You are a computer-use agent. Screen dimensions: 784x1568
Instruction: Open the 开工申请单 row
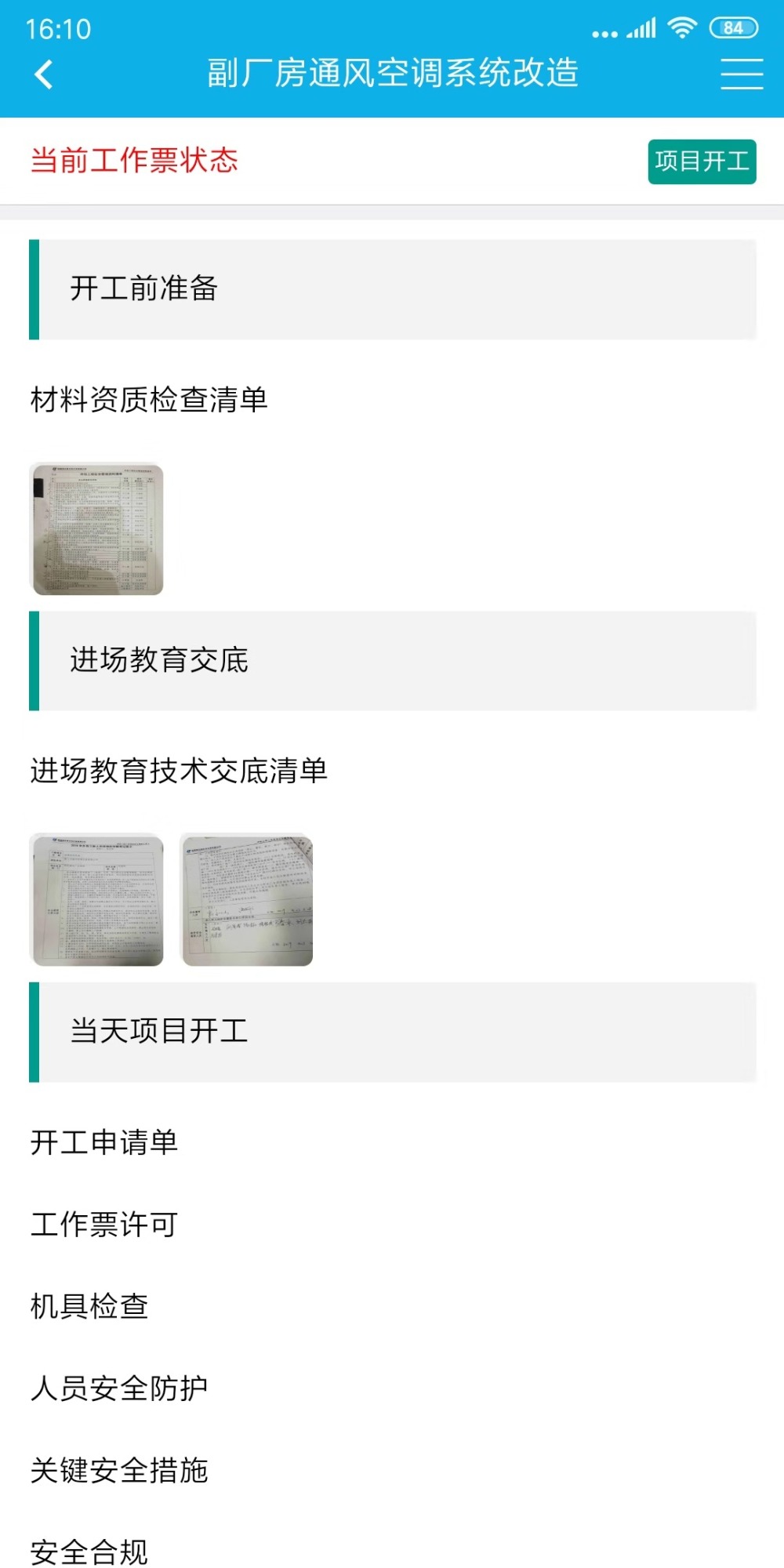[x=392, y=1142]
